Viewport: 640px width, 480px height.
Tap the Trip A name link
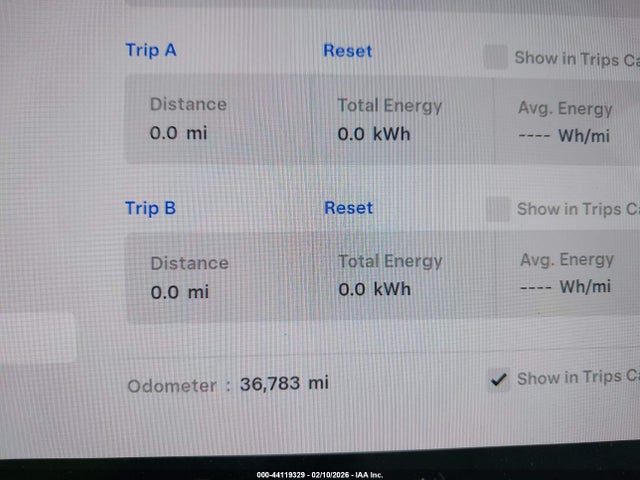tap(151, 50)
